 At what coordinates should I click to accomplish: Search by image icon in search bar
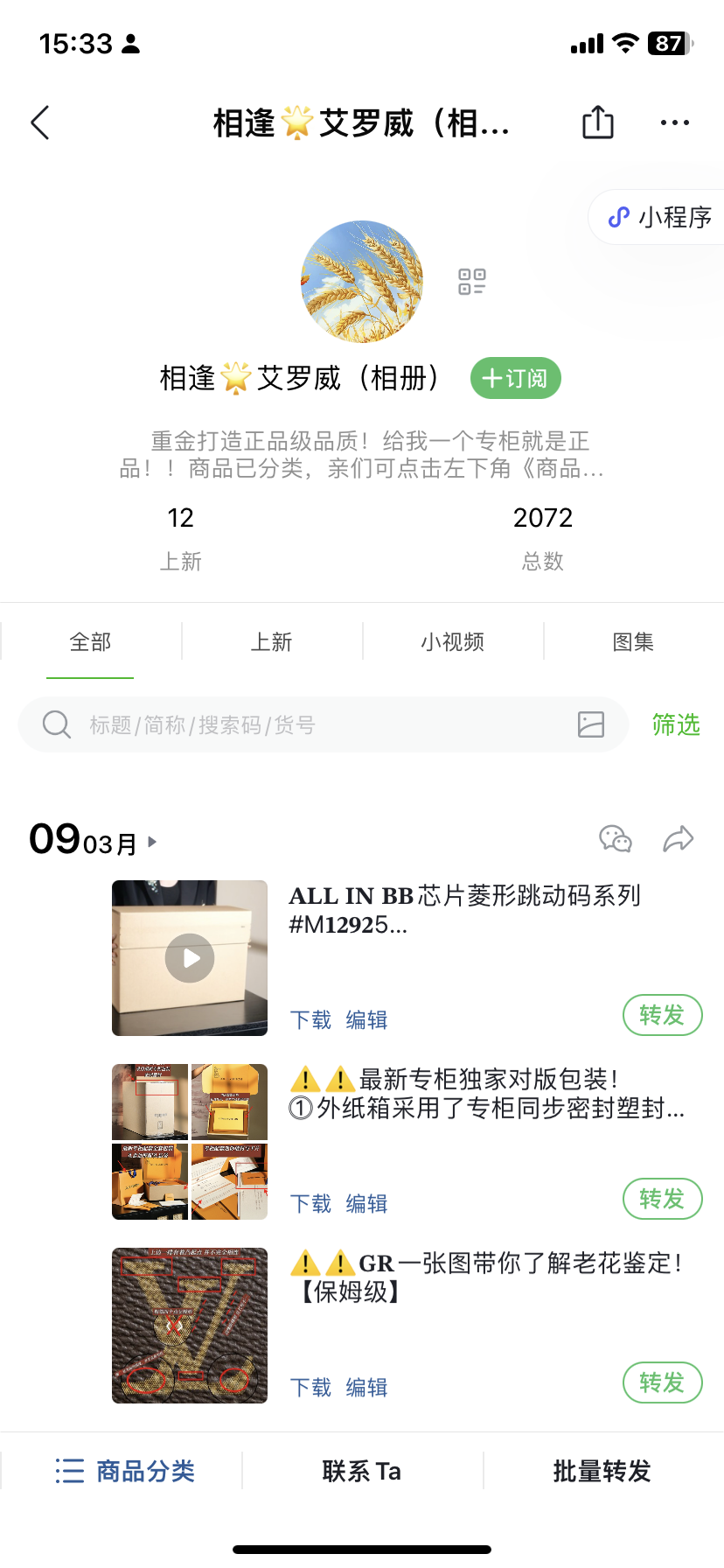(591, 724)
